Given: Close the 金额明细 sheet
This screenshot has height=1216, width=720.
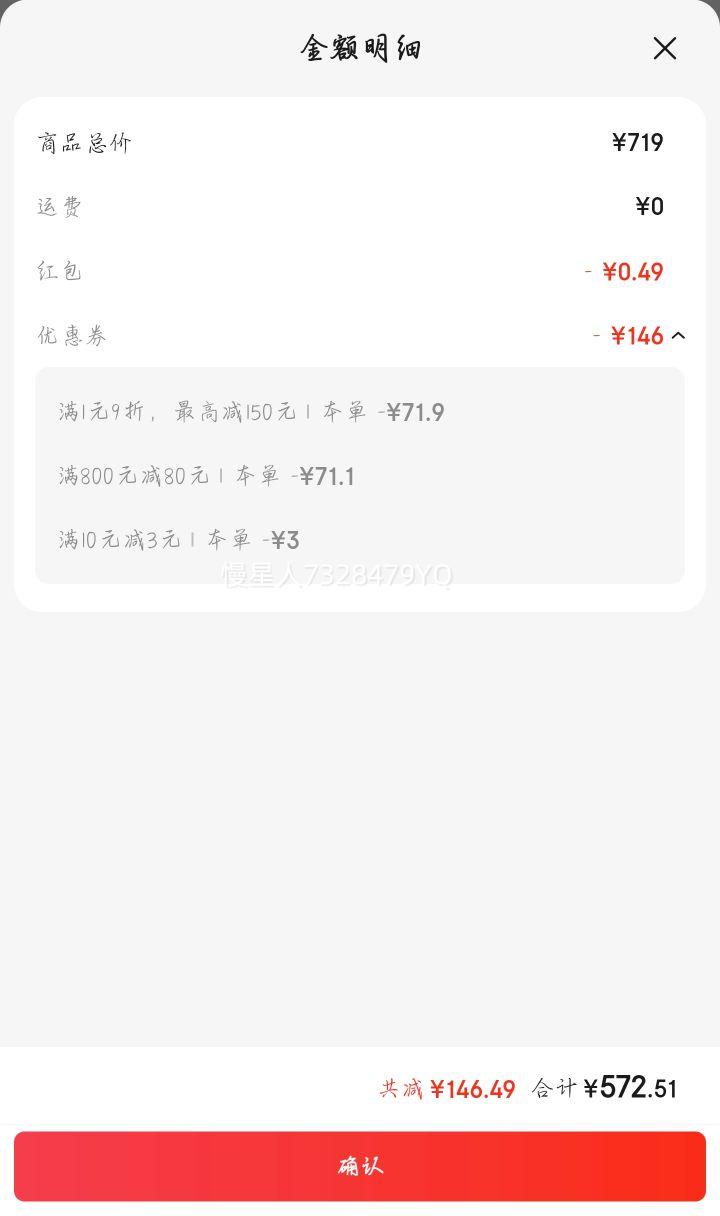Looking at the screenshot, I should pos(665,48).
